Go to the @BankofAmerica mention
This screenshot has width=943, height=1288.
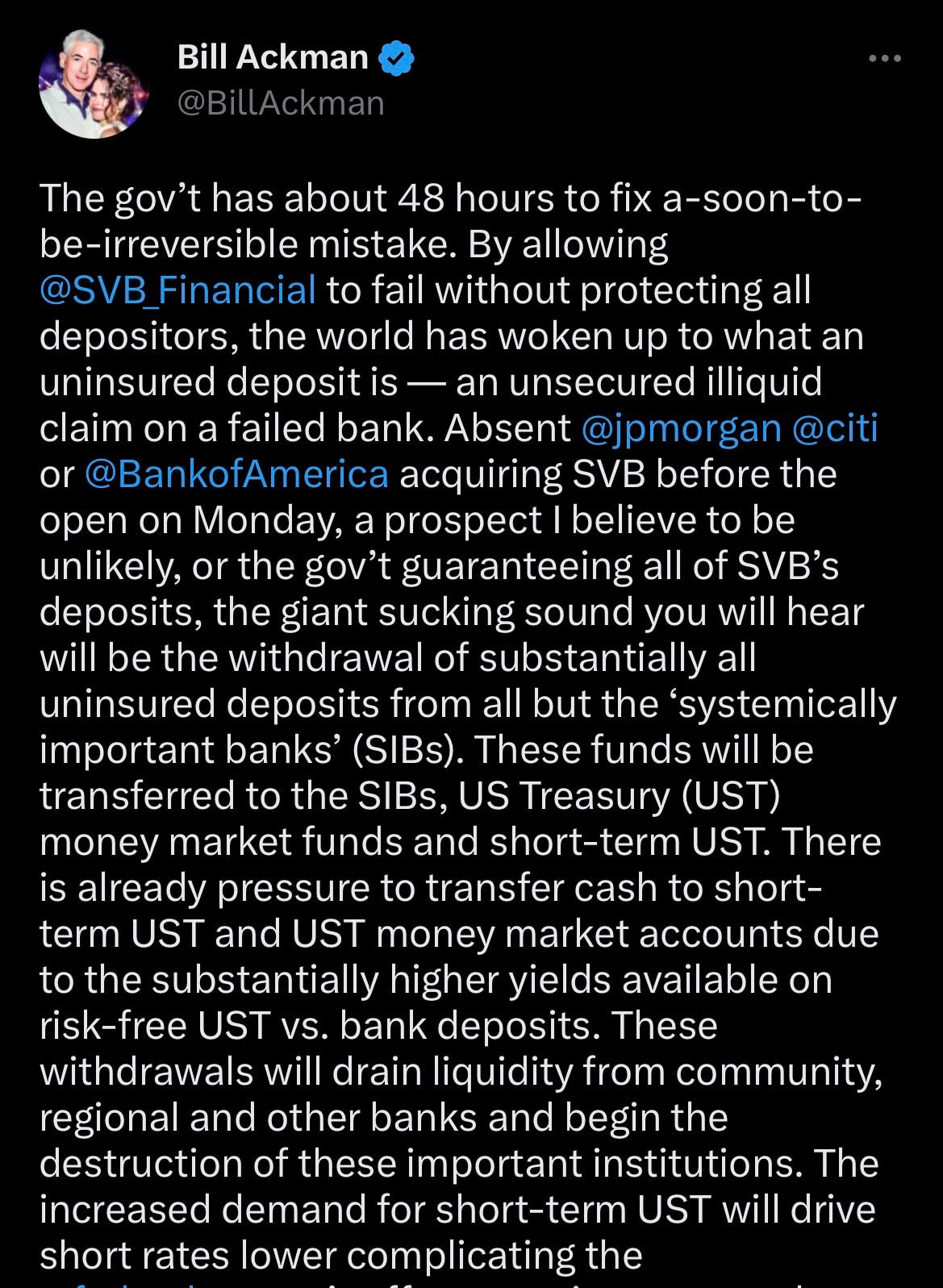pyautogui.click(x=236, y=474)
